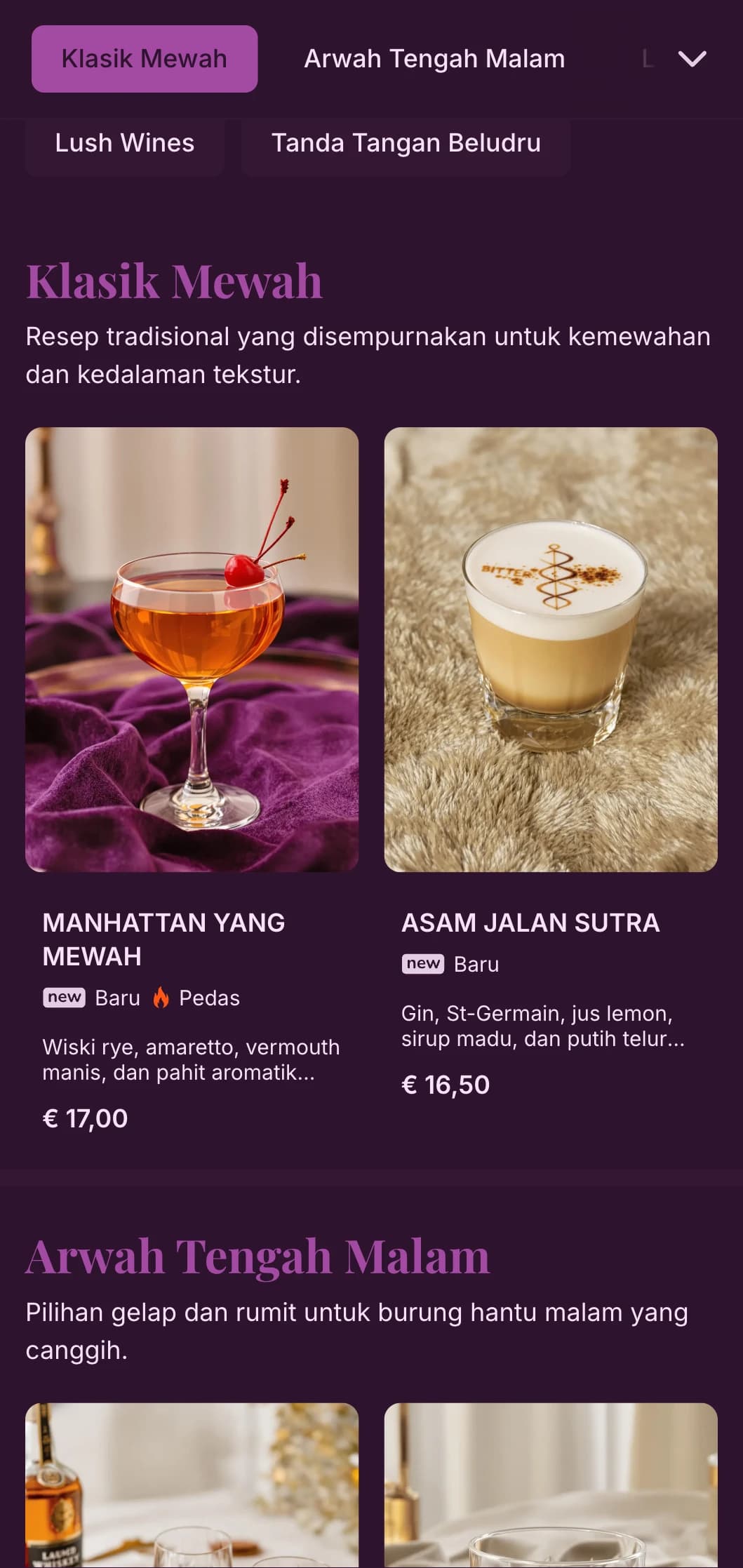The width and height of the screenshot is (743, 1568).
Task: Expand the category list chevron
Action: 692,59
